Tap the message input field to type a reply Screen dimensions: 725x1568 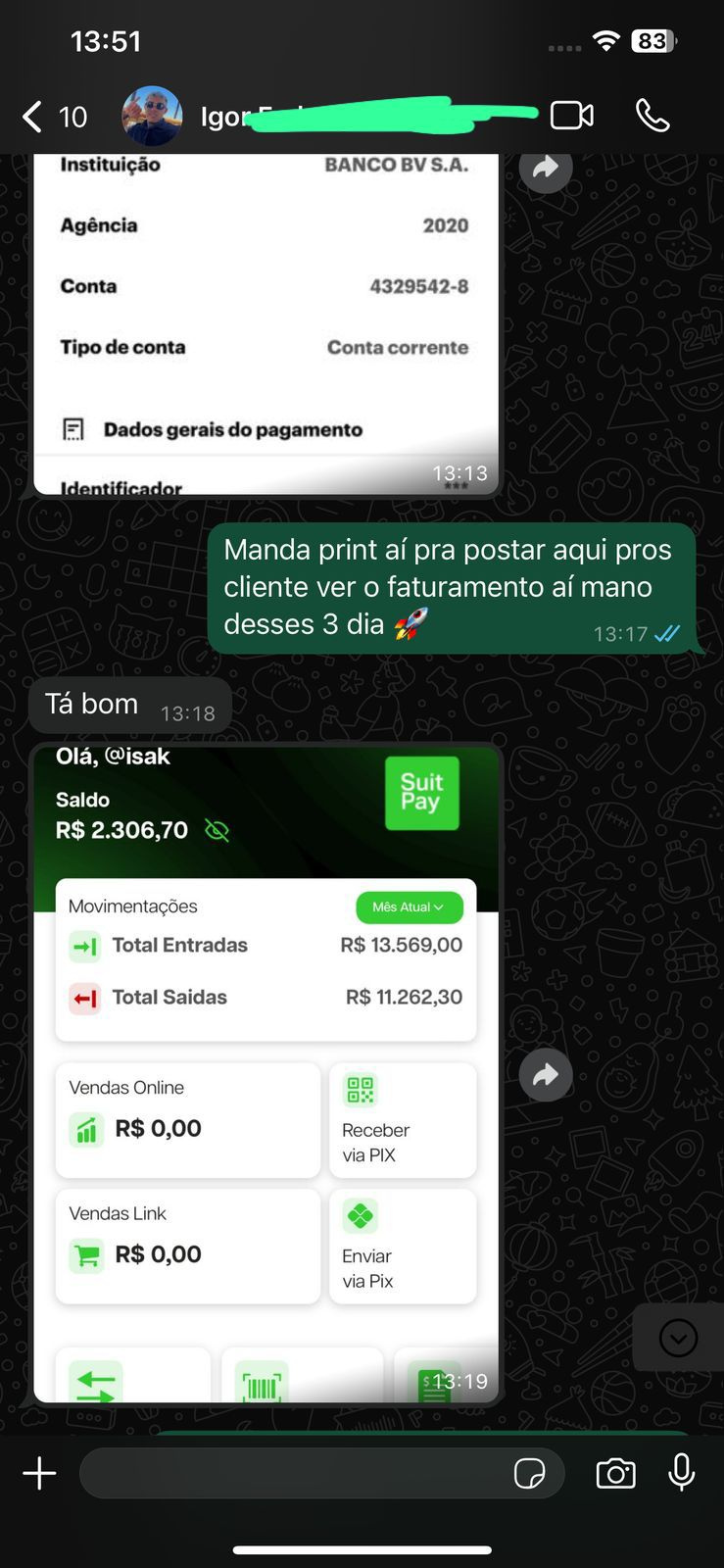coord(294,1473)
